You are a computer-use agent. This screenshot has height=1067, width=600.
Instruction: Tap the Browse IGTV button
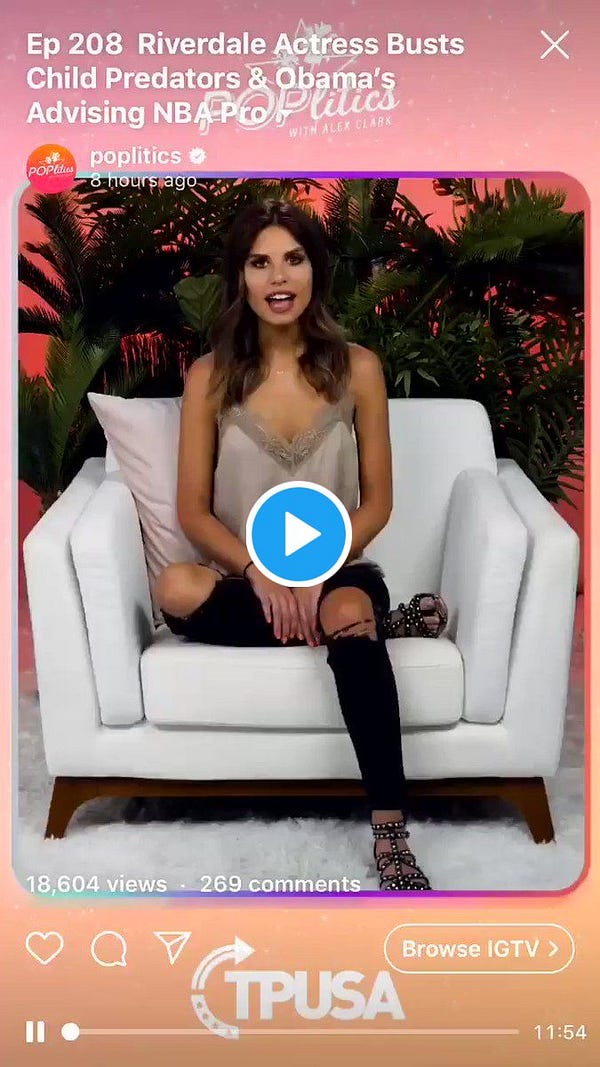point(479,948)
